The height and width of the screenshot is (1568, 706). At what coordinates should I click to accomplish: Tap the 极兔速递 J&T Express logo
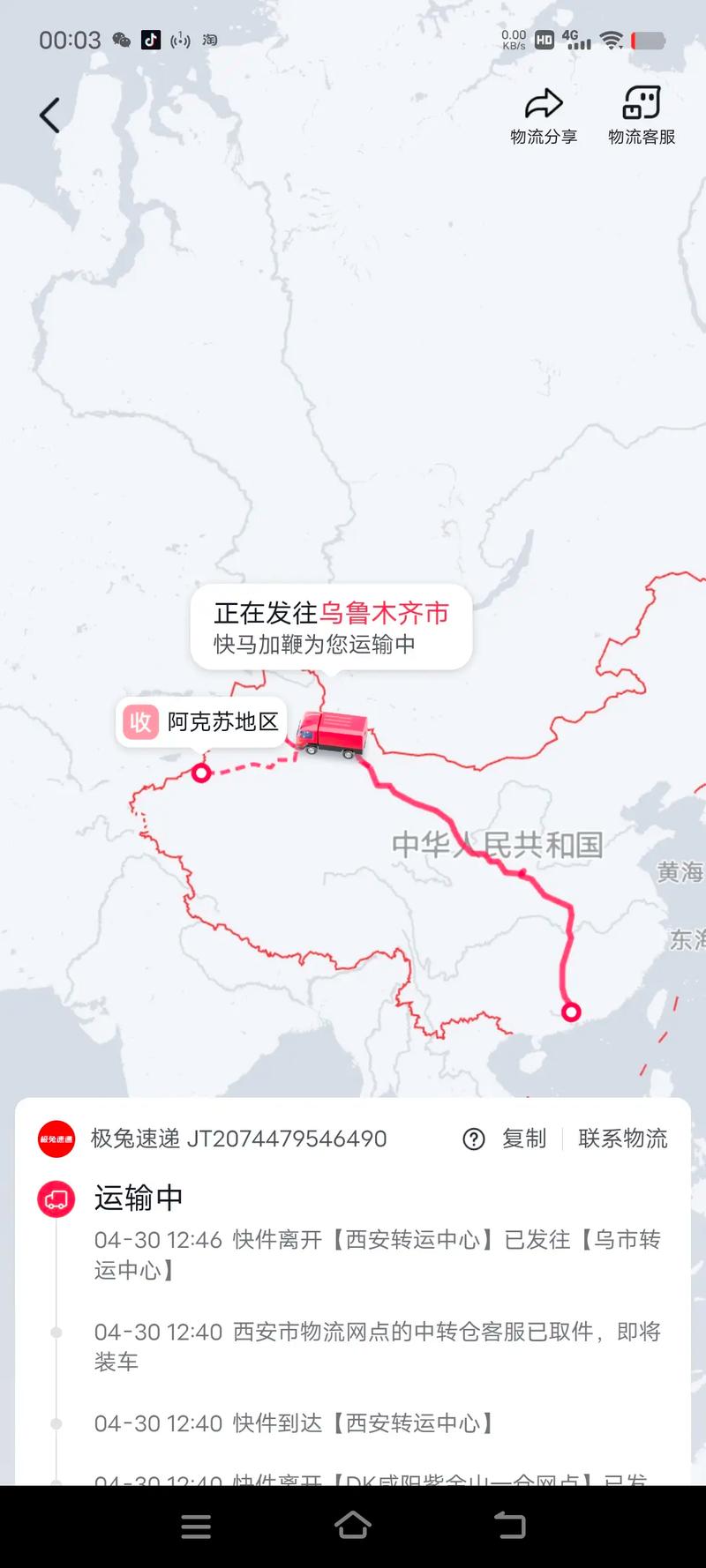[56, 1139]
